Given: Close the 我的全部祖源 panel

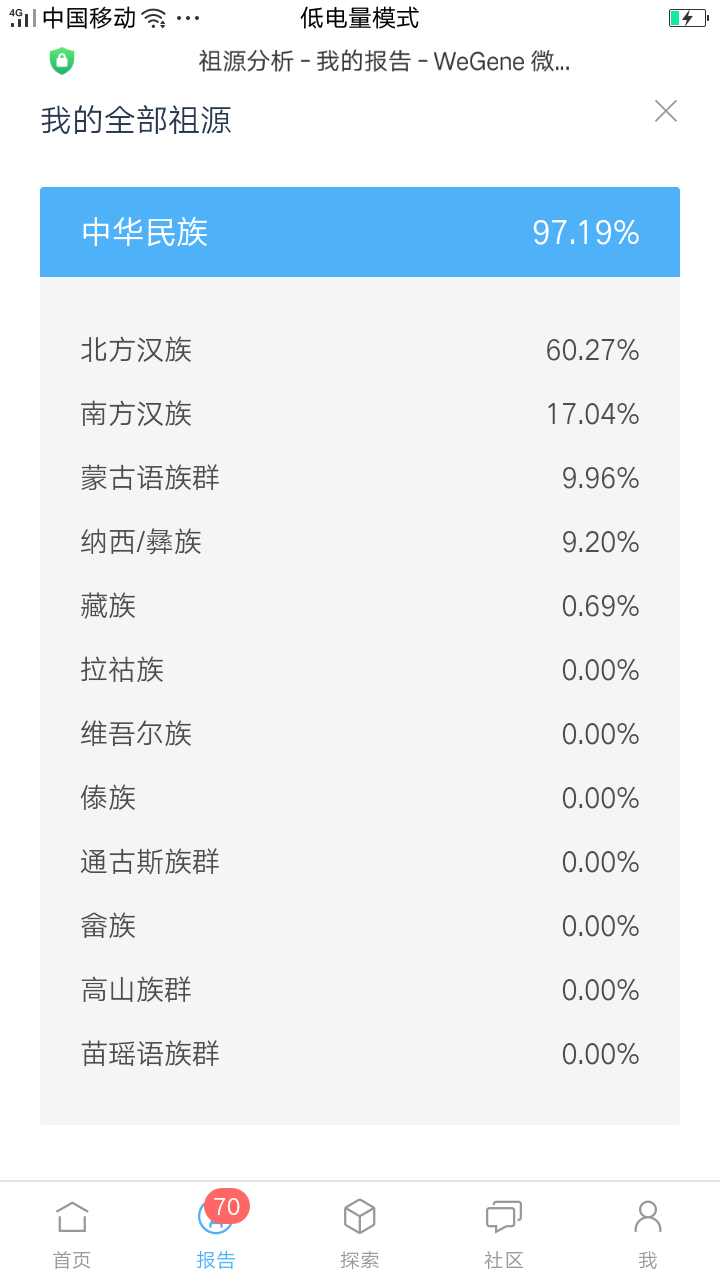Looking at the screenshot, I should (666, 111).
